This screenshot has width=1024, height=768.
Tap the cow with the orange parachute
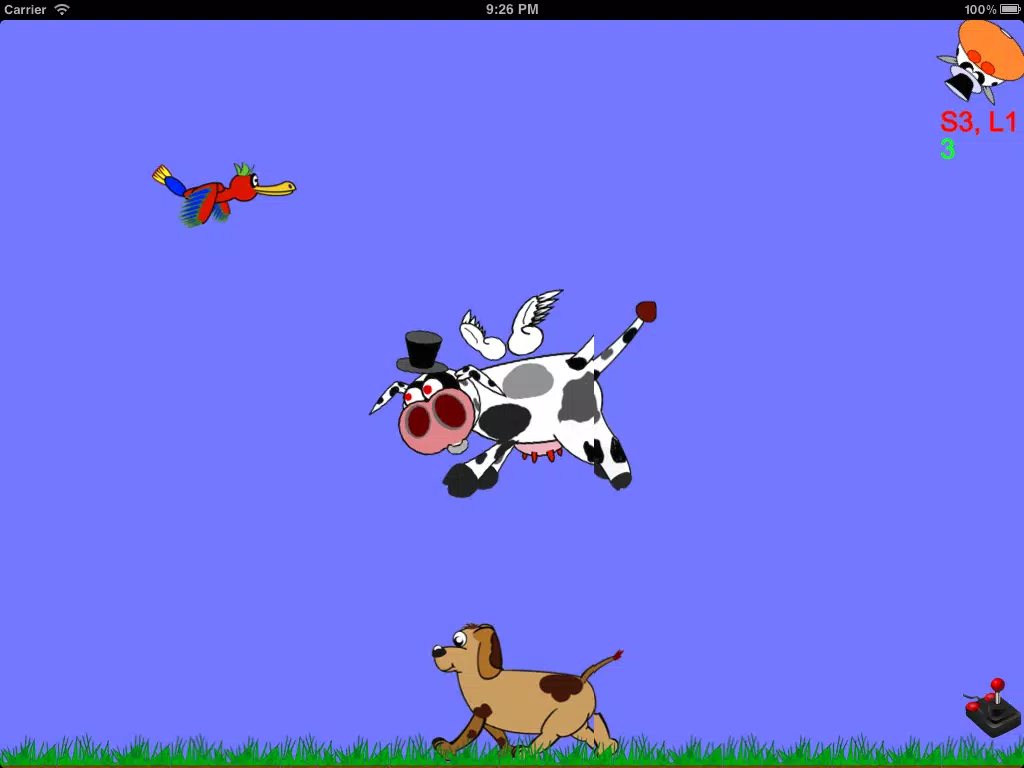(x=979, y=60)
